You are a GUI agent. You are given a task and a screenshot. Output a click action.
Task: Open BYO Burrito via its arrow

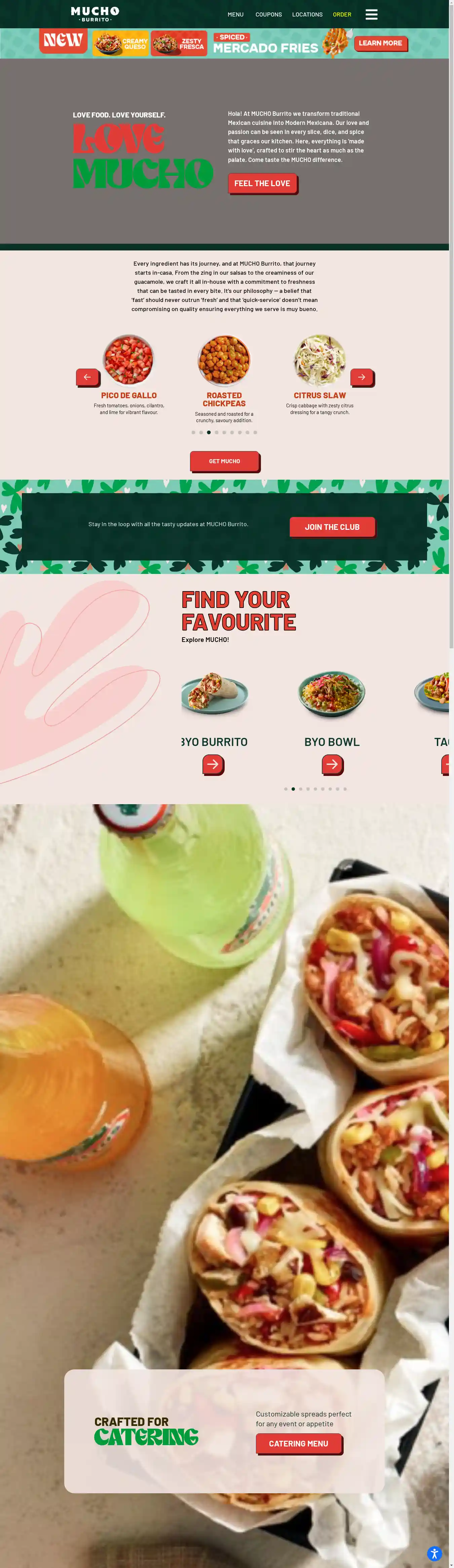click(213, 764)
